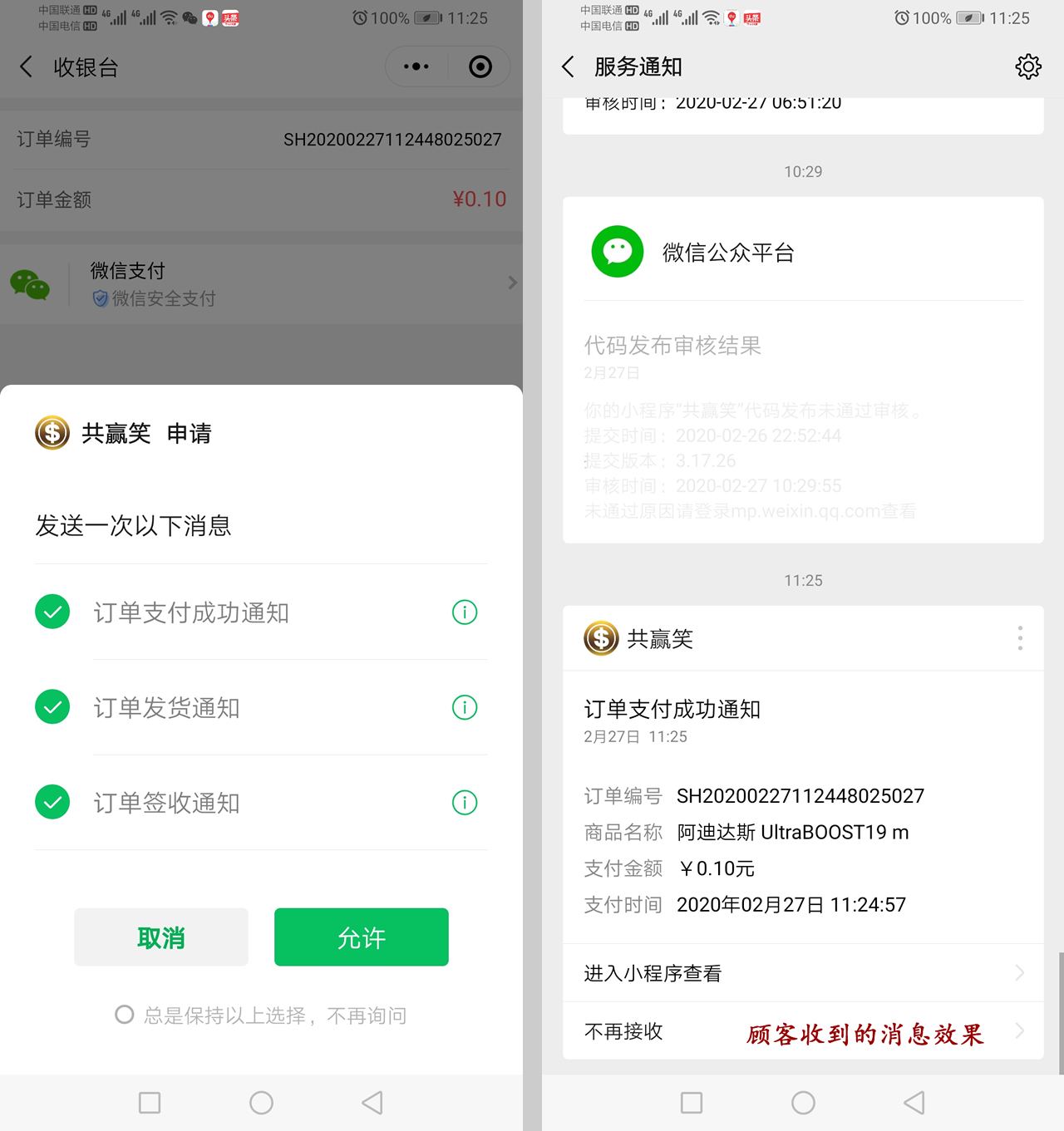Open the 收银台 mini program menu dots
1064x1131 pixels.
pyautogui.click(x=416, y=66)
